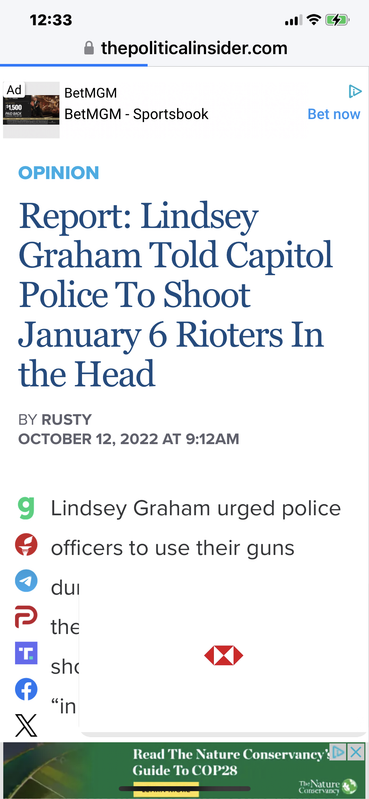
Task: Share article on Facebook
Action: pos(26,689)
